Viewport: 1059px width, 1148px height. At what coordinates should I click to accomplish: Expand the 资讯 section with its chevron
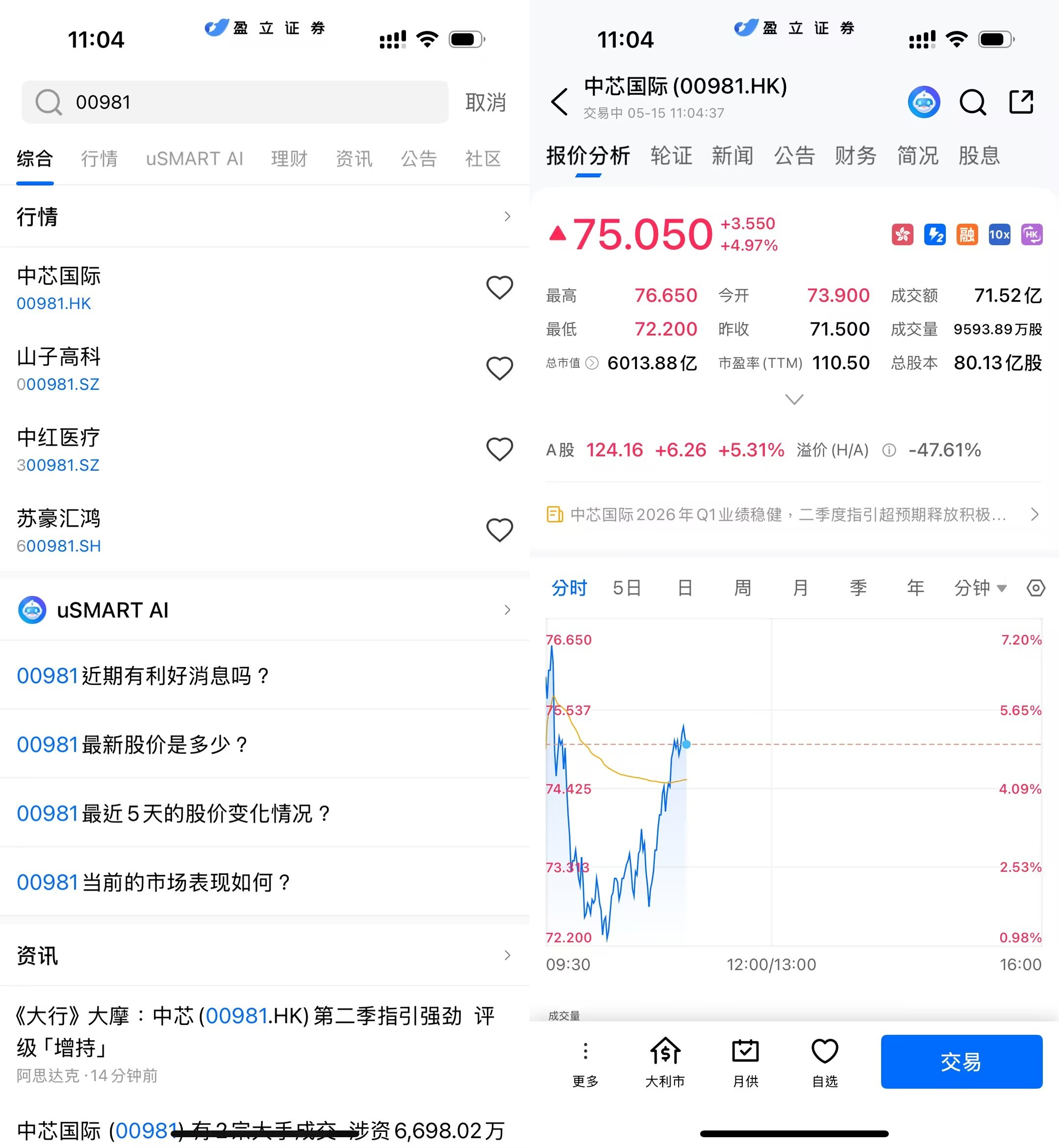pyautogui.click(x=507, y=955)
